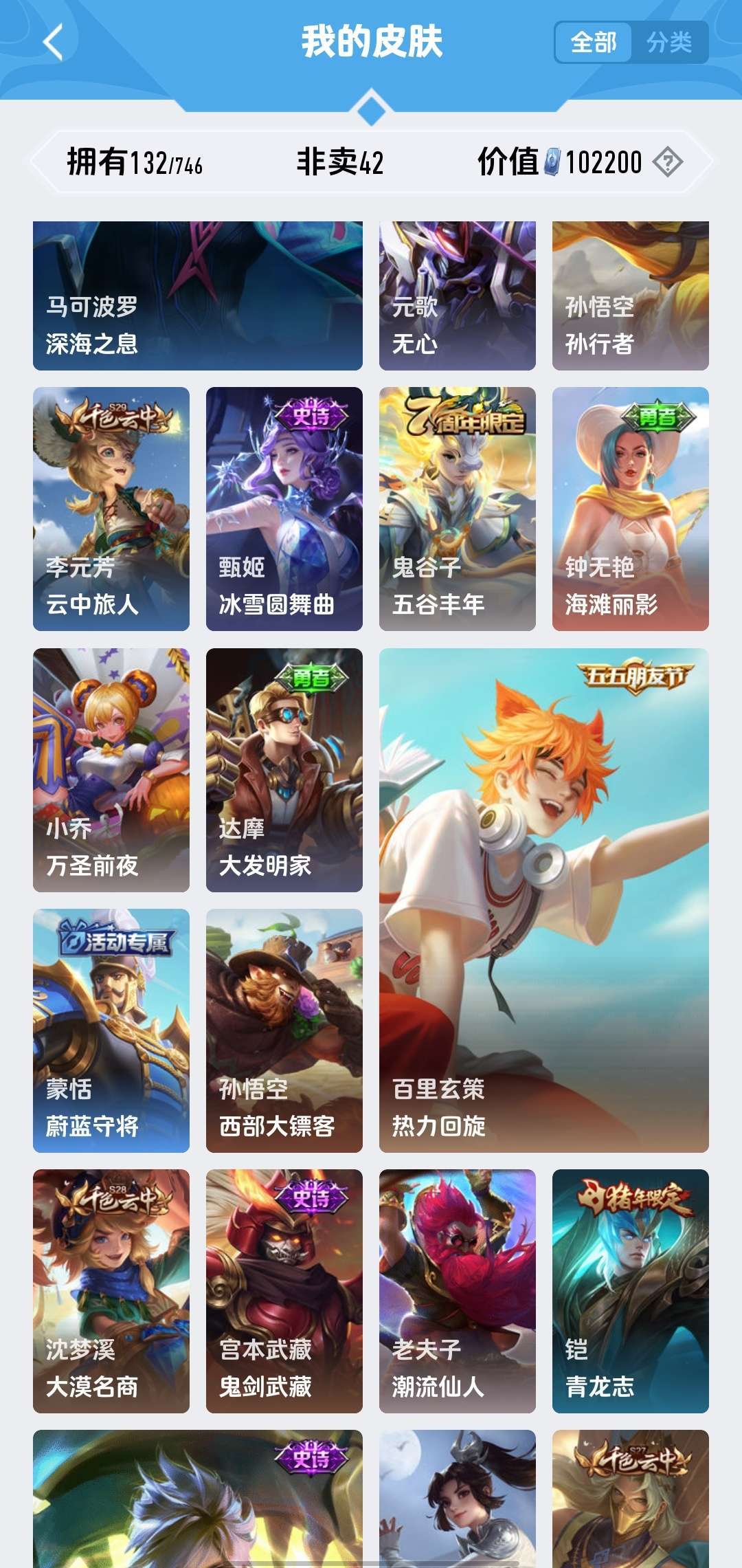Open 马可波罗 深海之息 skin card
Screen dimensions: 742x1568
[x=198, y=296]
